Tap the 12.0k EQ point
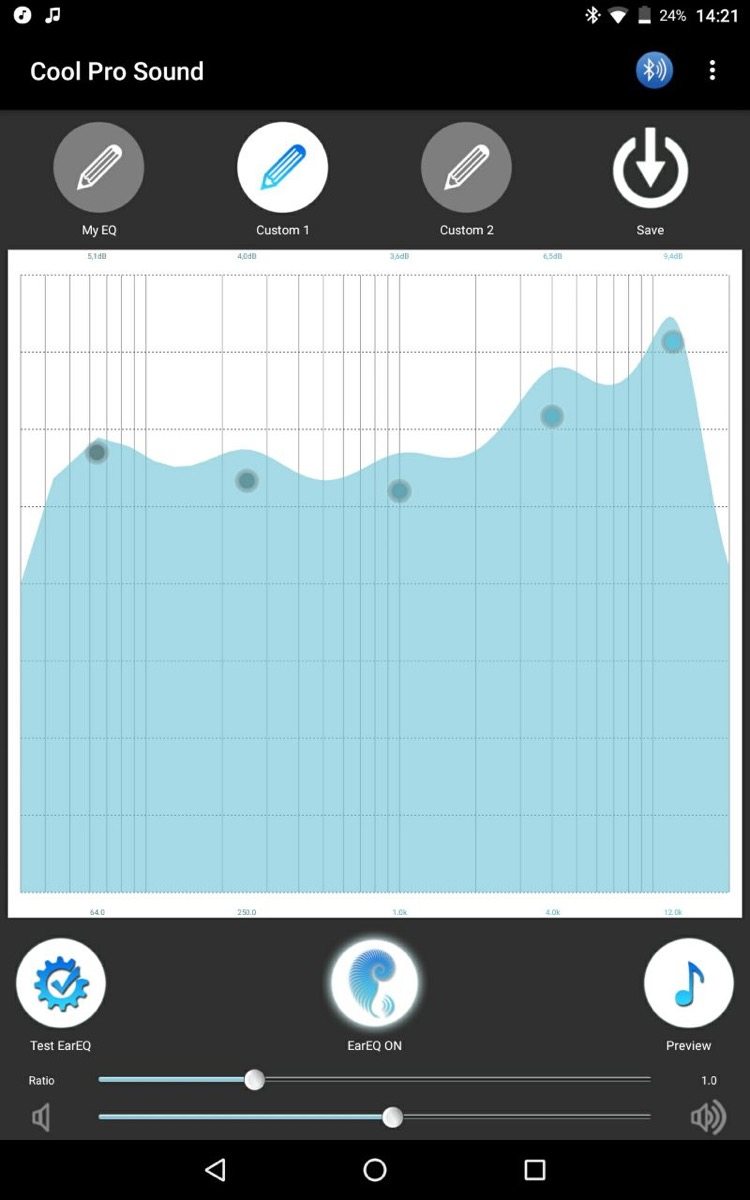The image size is (750, 1200). pyautogui.click(x=673, y=342)
